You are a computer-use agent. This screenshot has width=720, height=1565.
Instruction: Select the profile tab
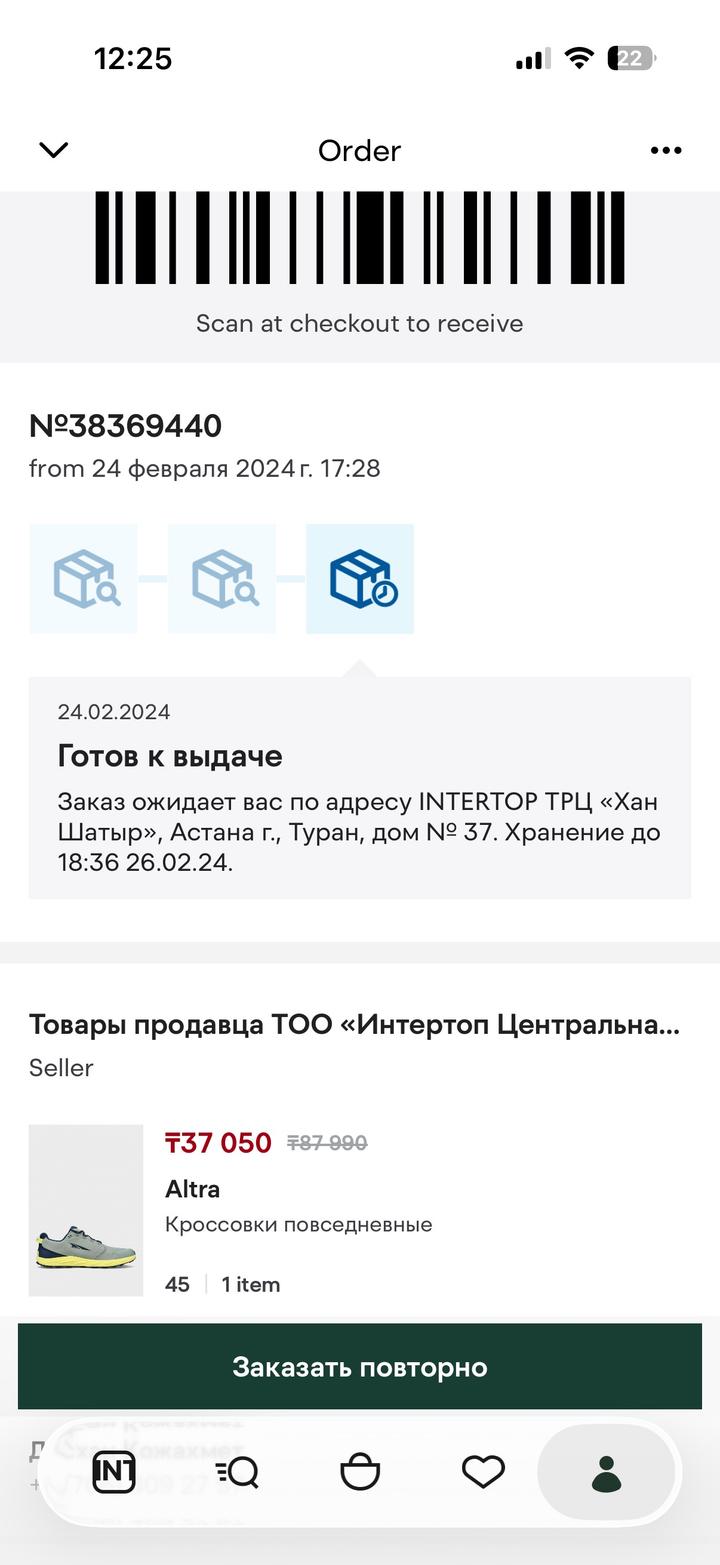[x=606, y=1472]
